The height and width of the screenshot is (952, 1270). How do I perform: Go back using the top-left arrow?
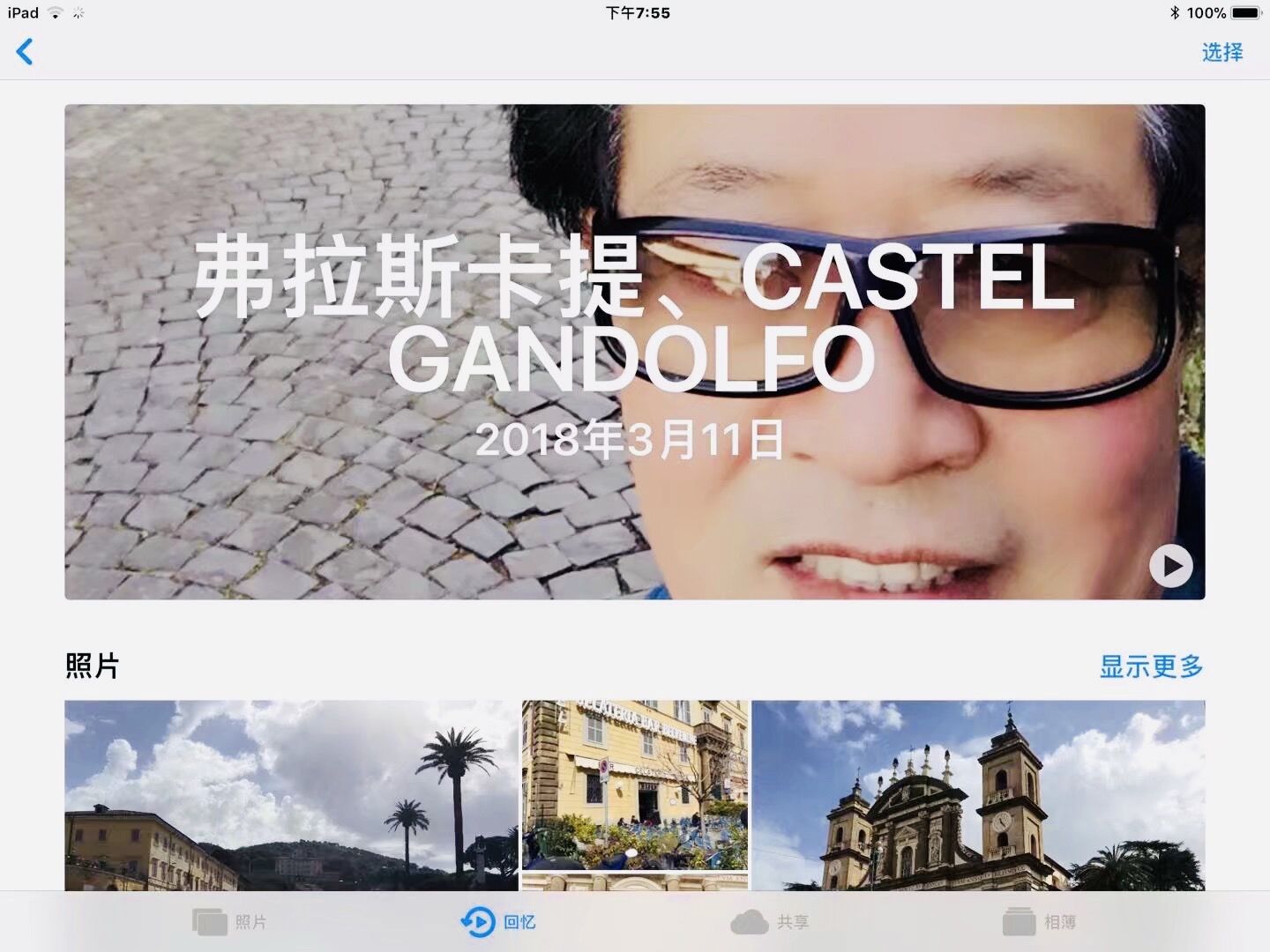[25, 52]
